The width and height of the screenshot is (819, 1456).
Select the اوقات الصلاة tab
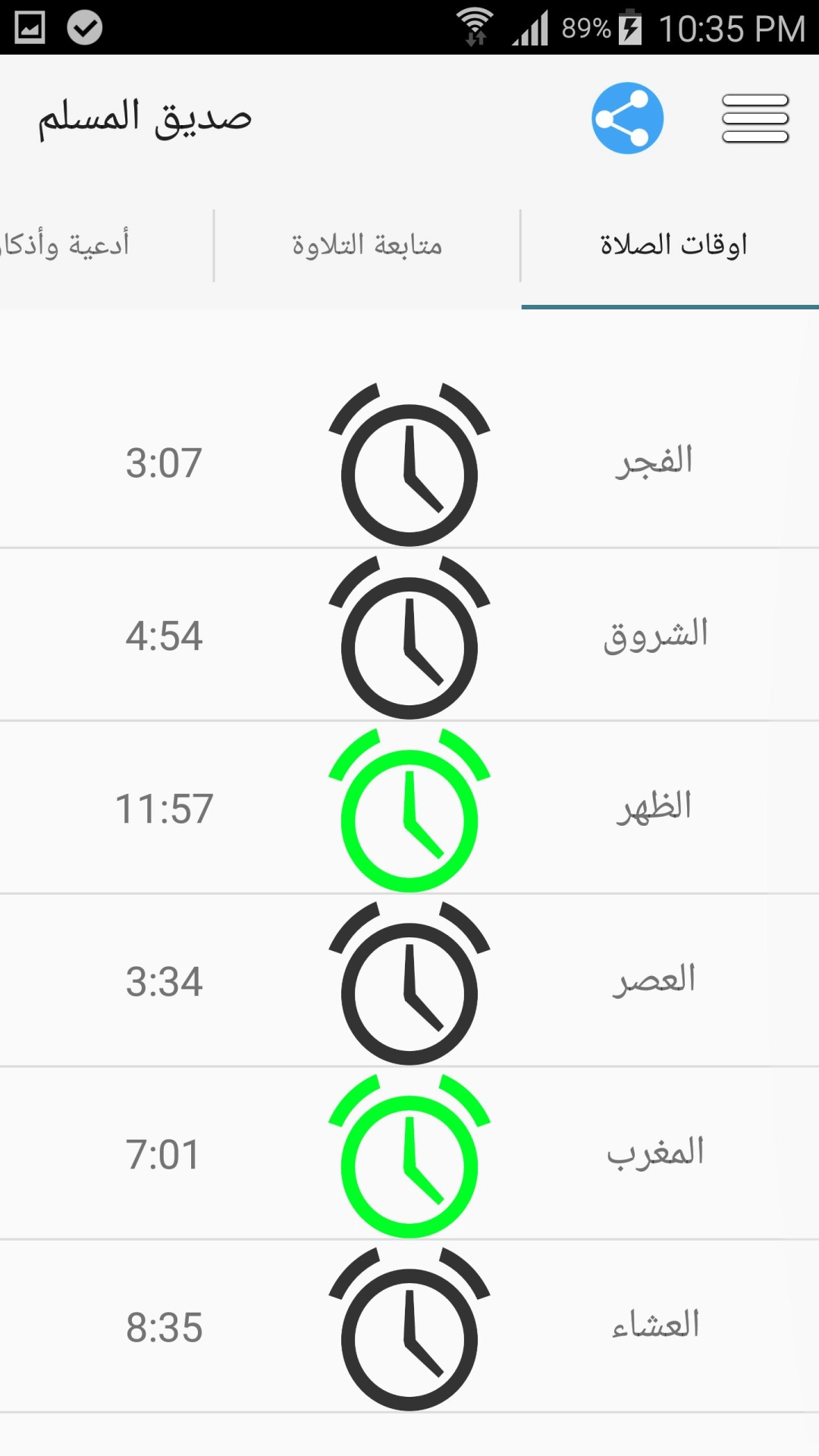point(673,245)
